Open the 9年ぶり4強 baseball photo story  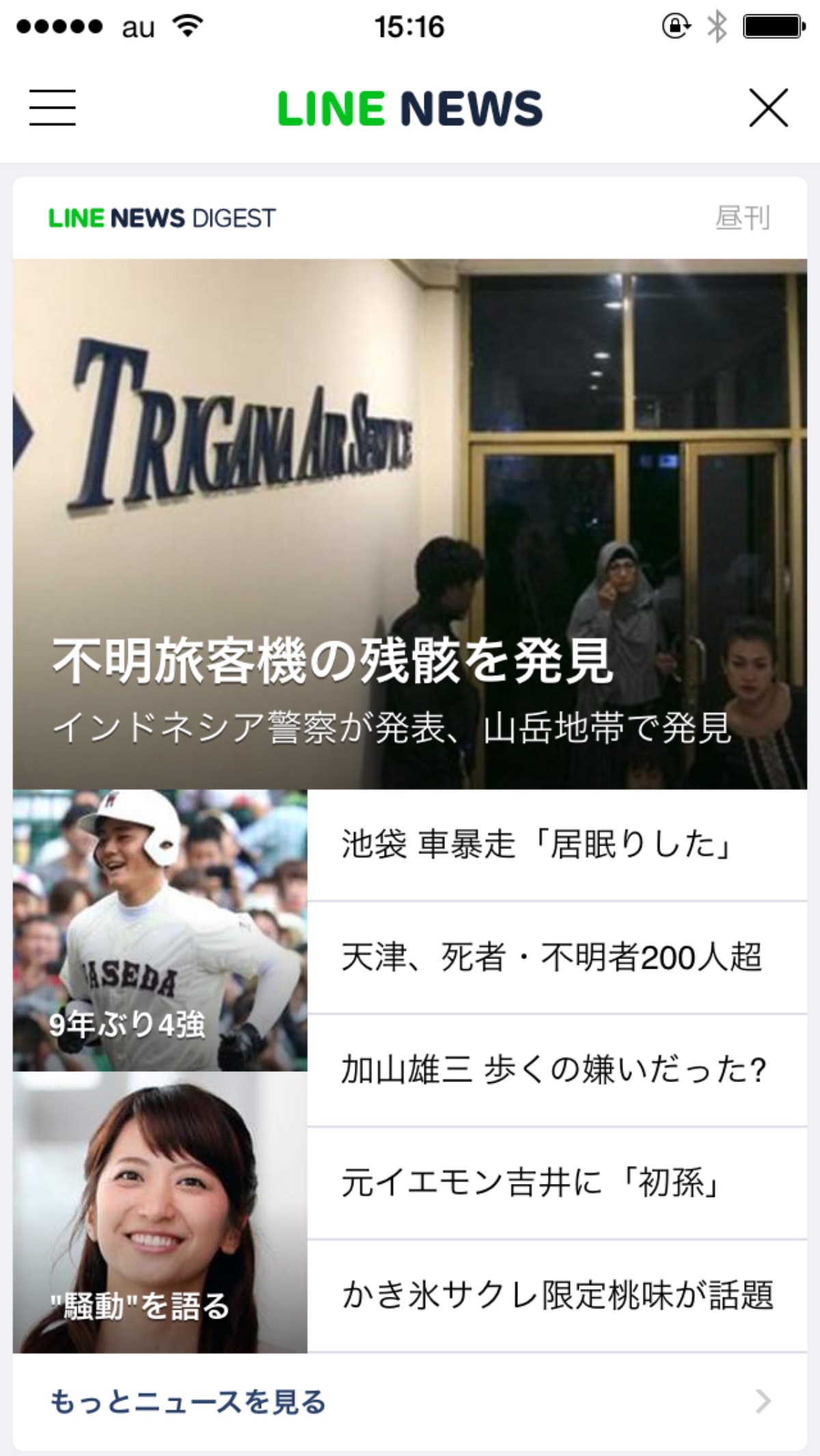tap(160, 930)
